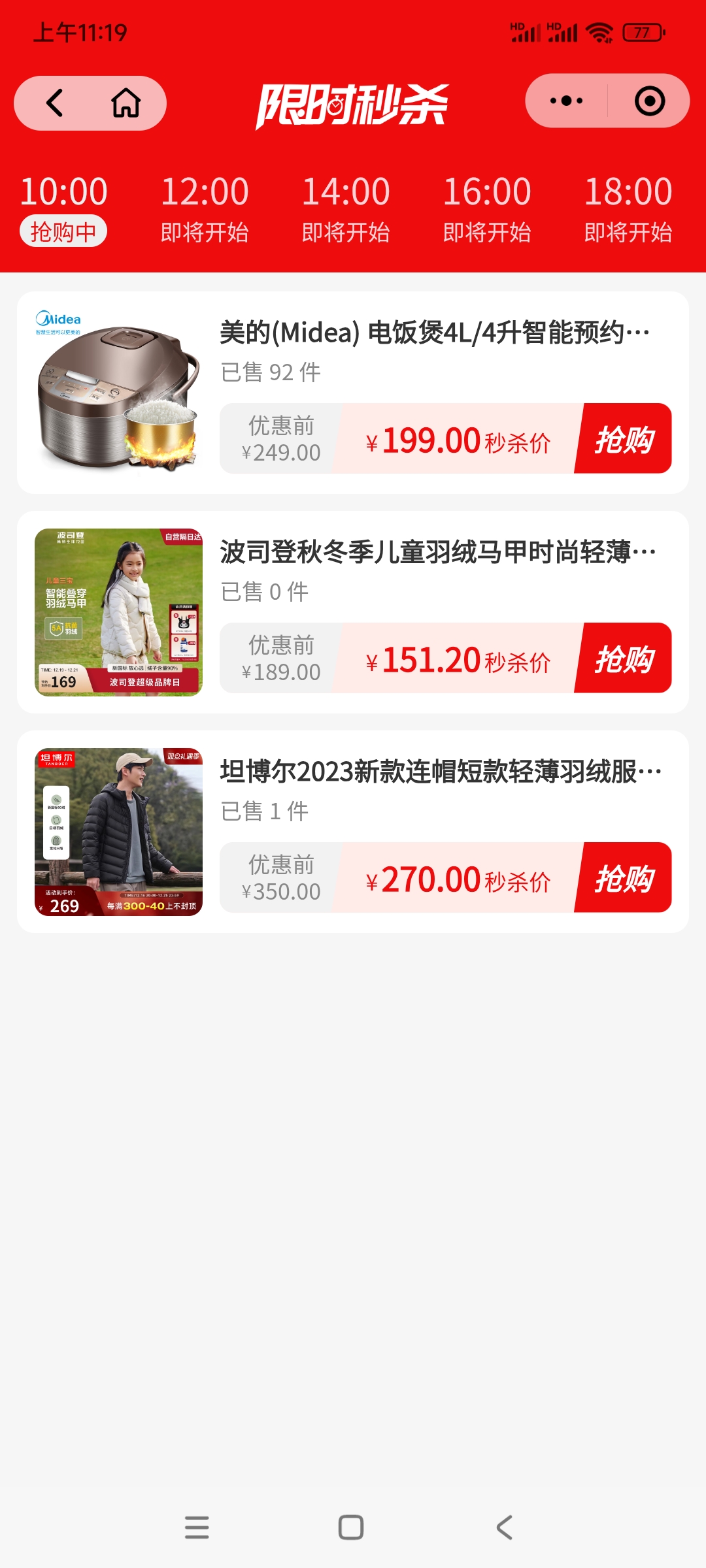706x1568 pixels.
Task: View the 18:00 upcoming sale
Action: coord(628,209)
